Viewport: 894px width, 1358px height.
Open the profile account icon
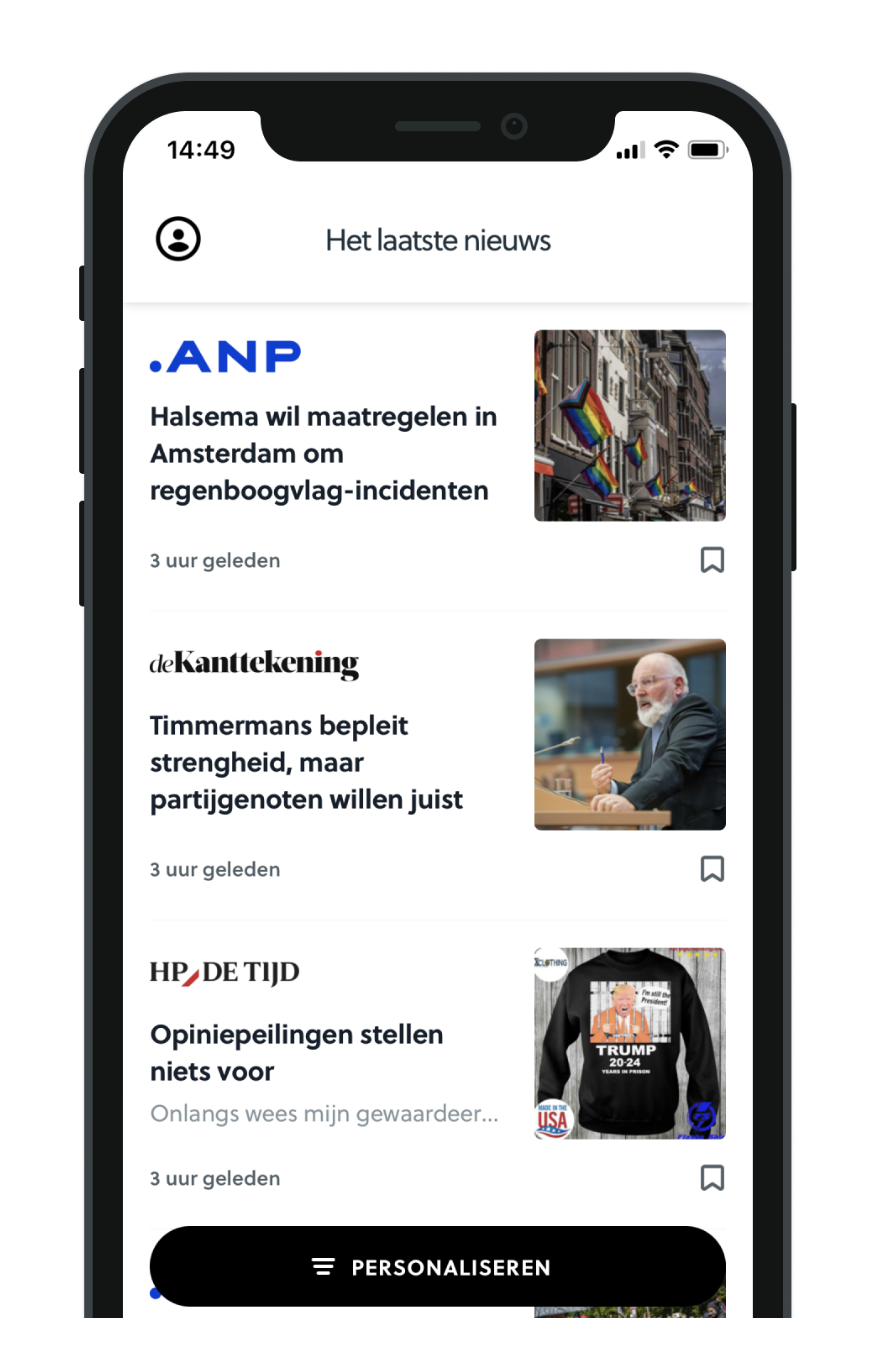[178, 240]
